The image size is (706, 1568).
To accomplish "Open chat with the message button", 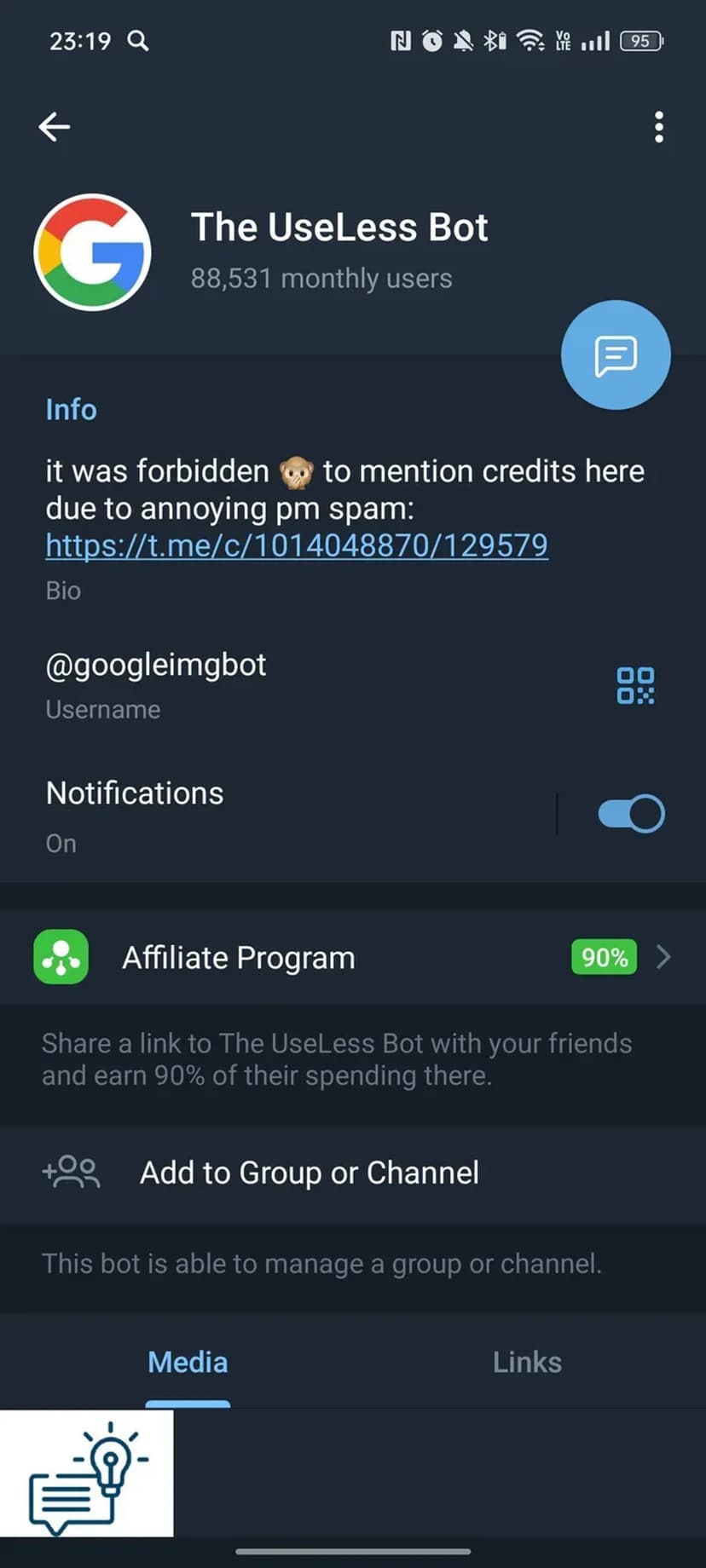I will (616, 355).
